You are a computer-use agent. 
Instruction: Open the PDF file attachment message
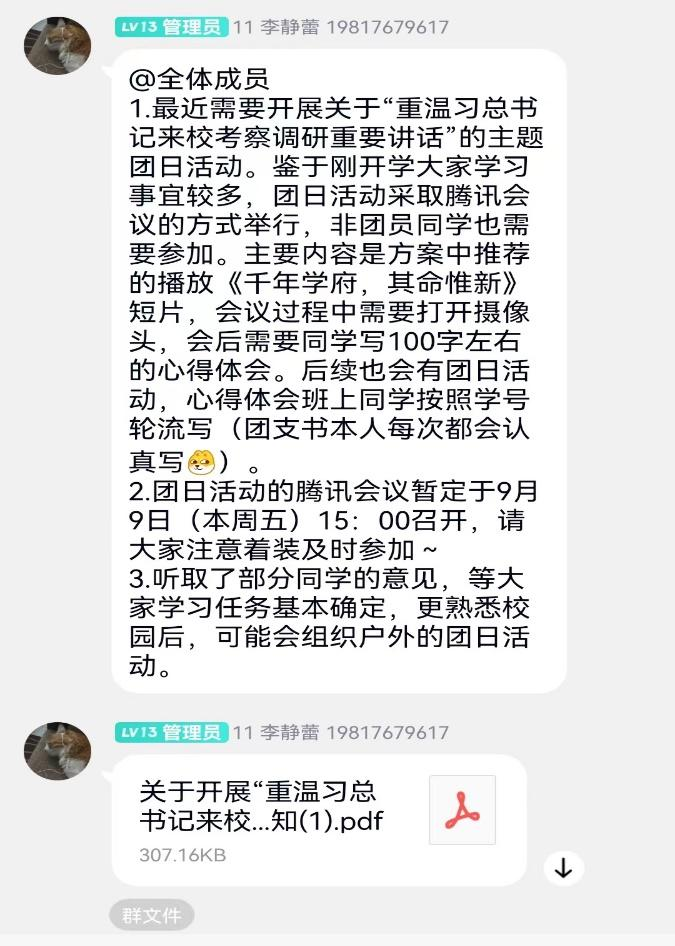(x=318, y=819)
